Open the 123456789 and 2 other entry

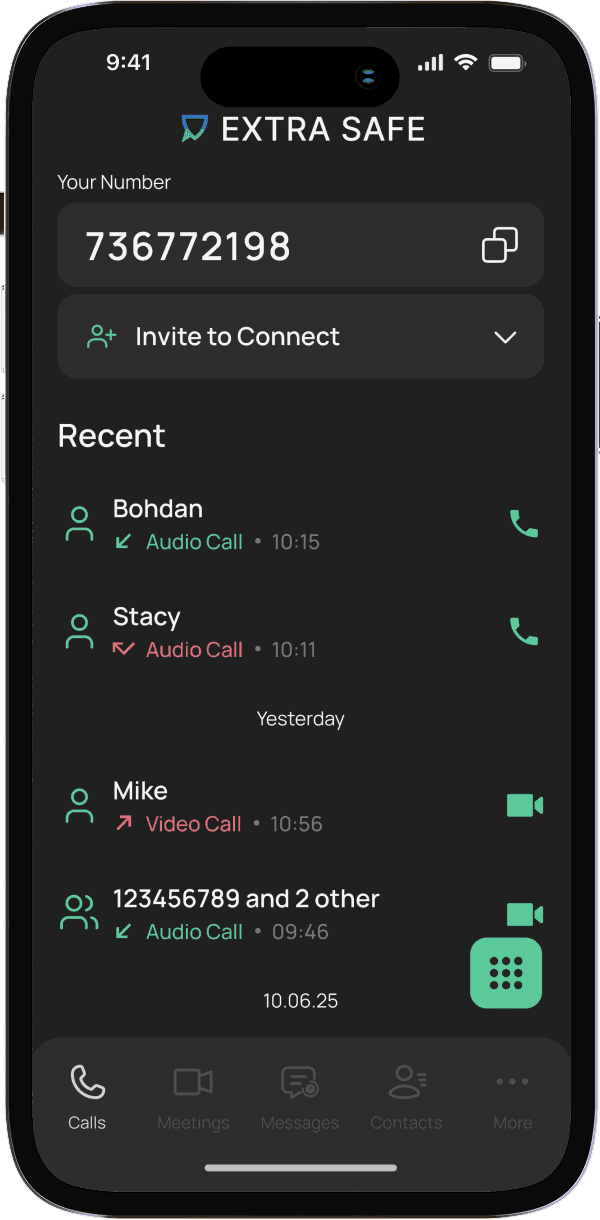click(250, 914)
